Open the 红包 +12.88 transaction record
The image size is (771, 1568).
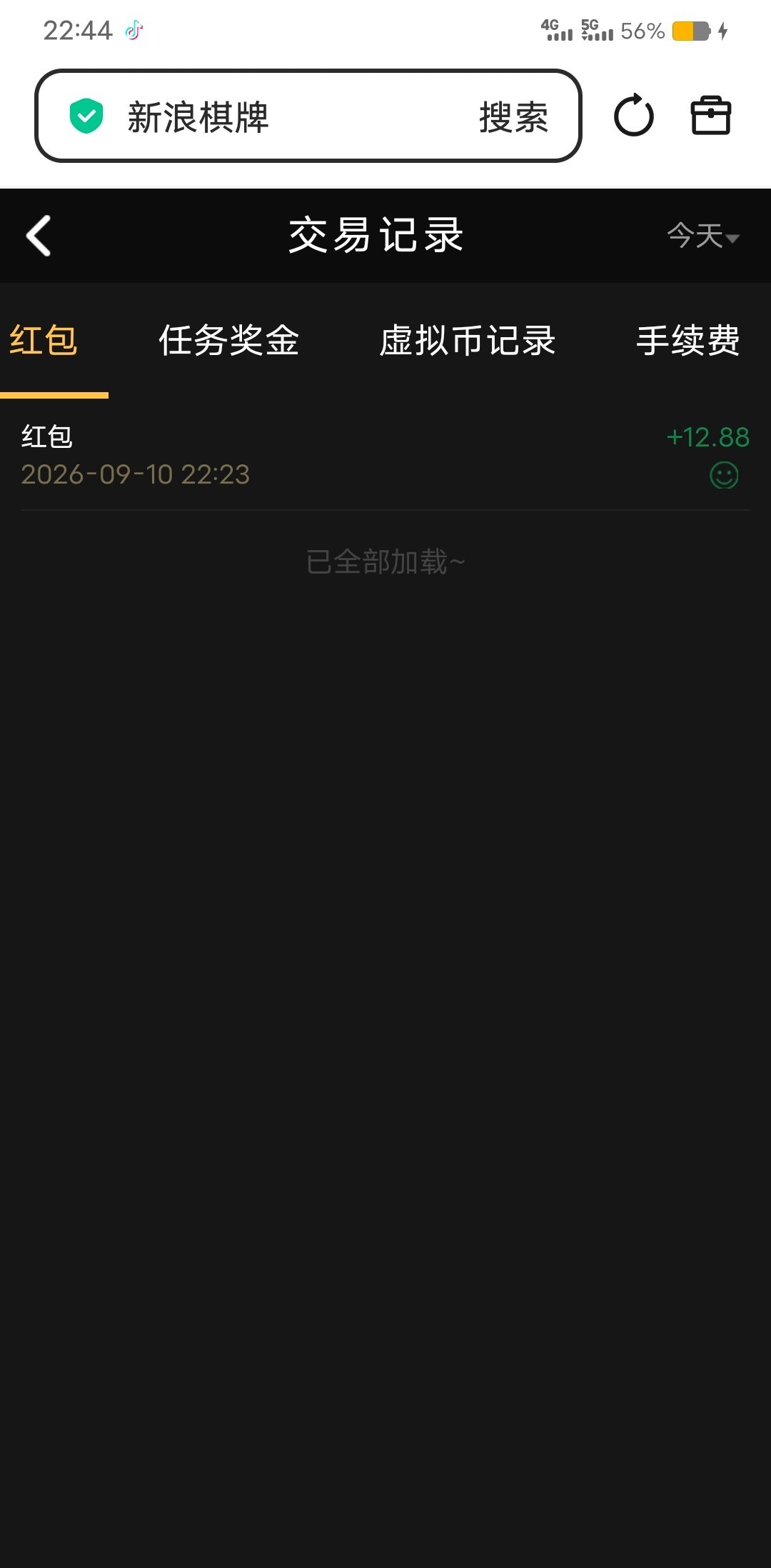tap(385, 455)
